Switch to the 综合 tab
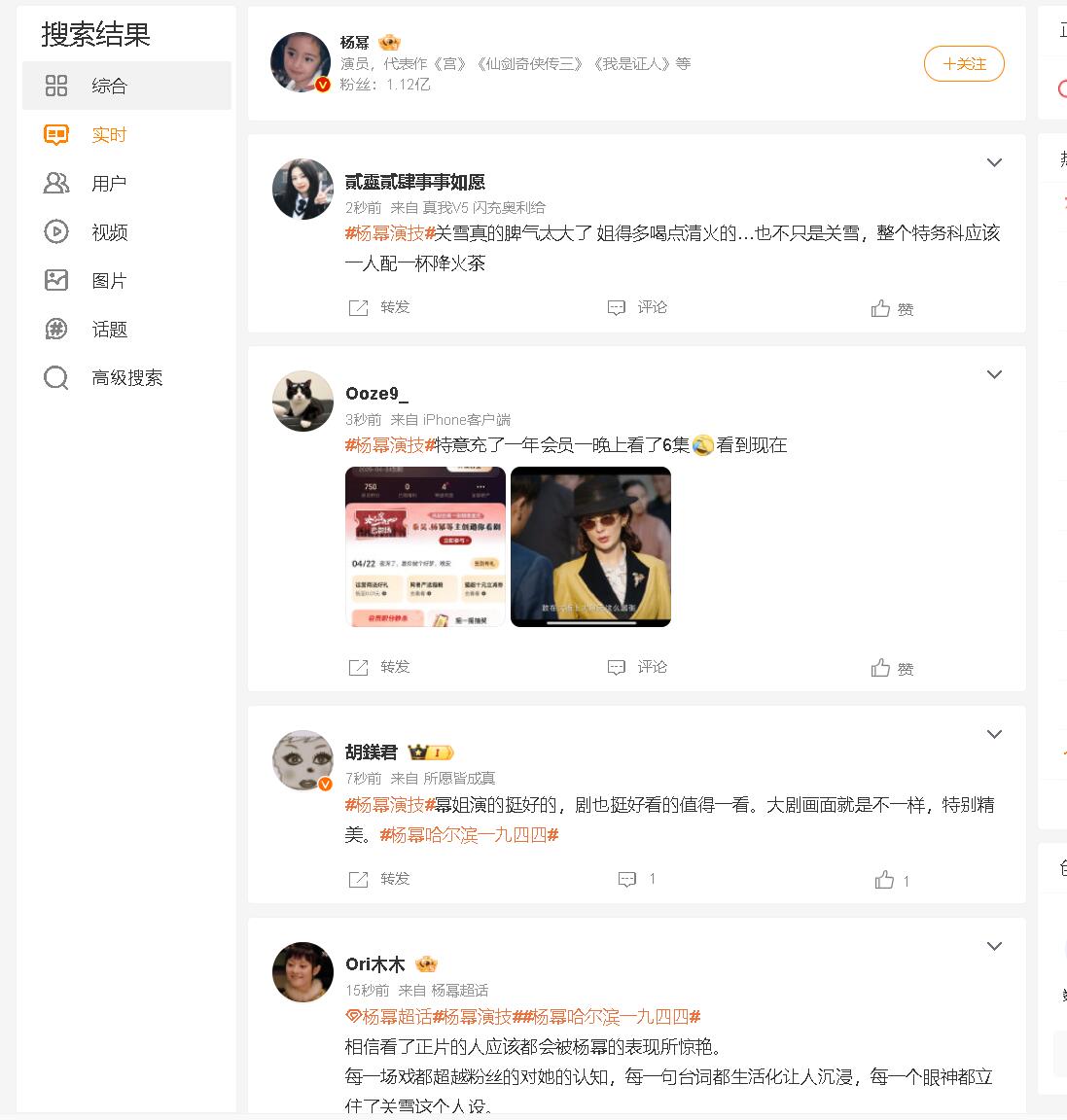 109,86
